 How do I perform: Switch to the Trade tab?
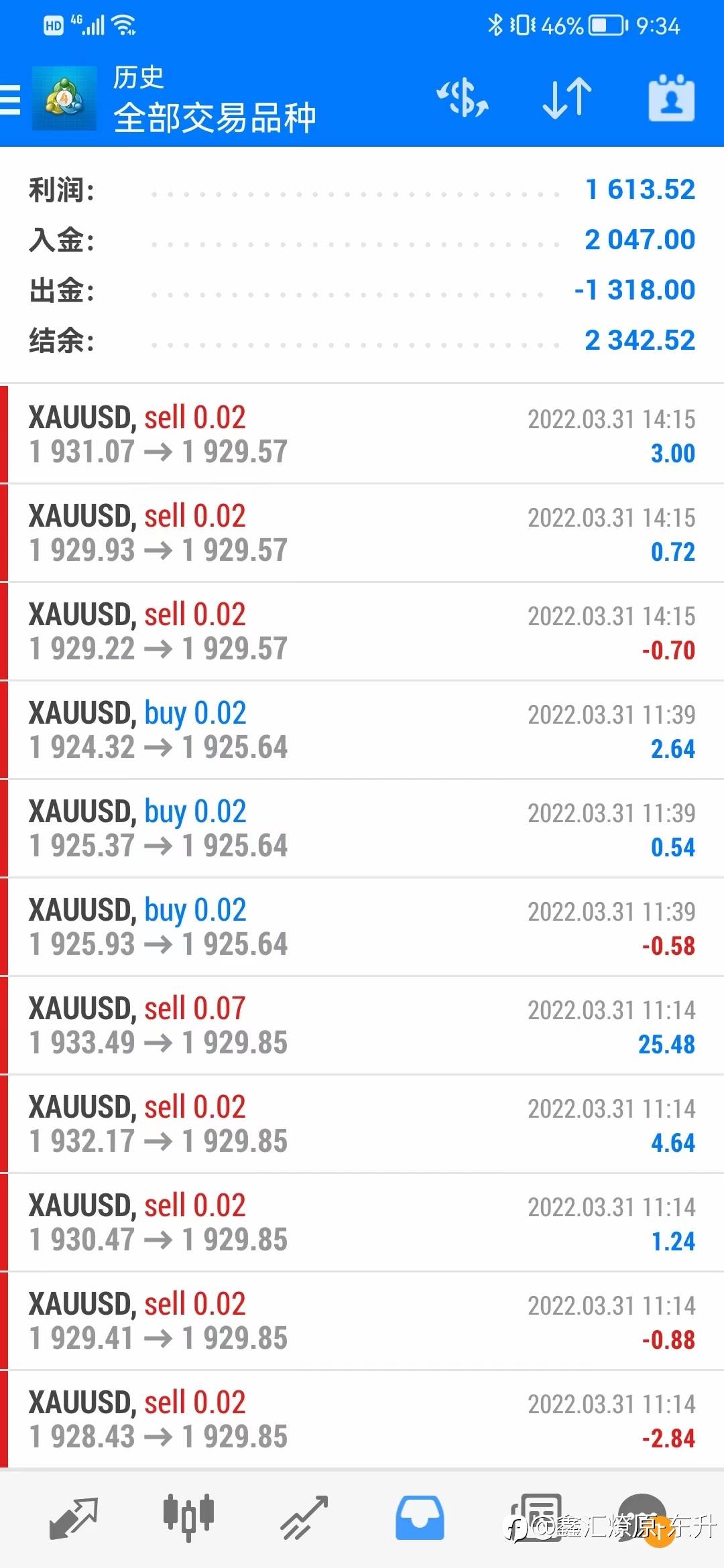click(304, 1518)
